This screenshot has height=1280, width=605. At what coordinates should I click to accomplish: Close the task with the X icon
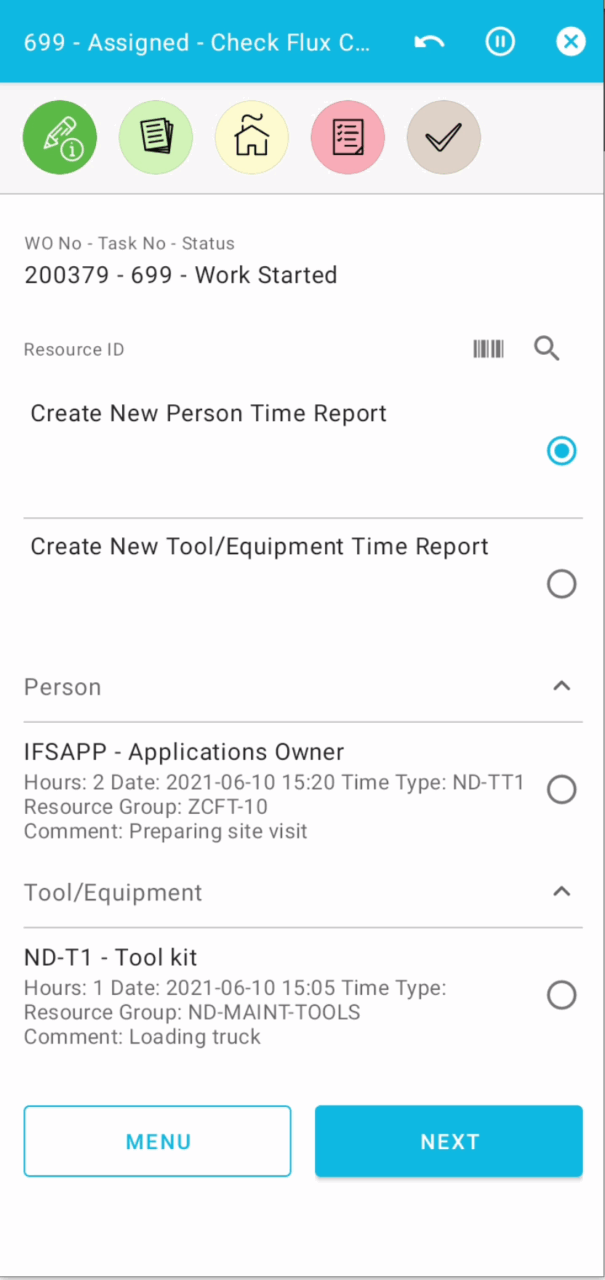tap(570, 42)
